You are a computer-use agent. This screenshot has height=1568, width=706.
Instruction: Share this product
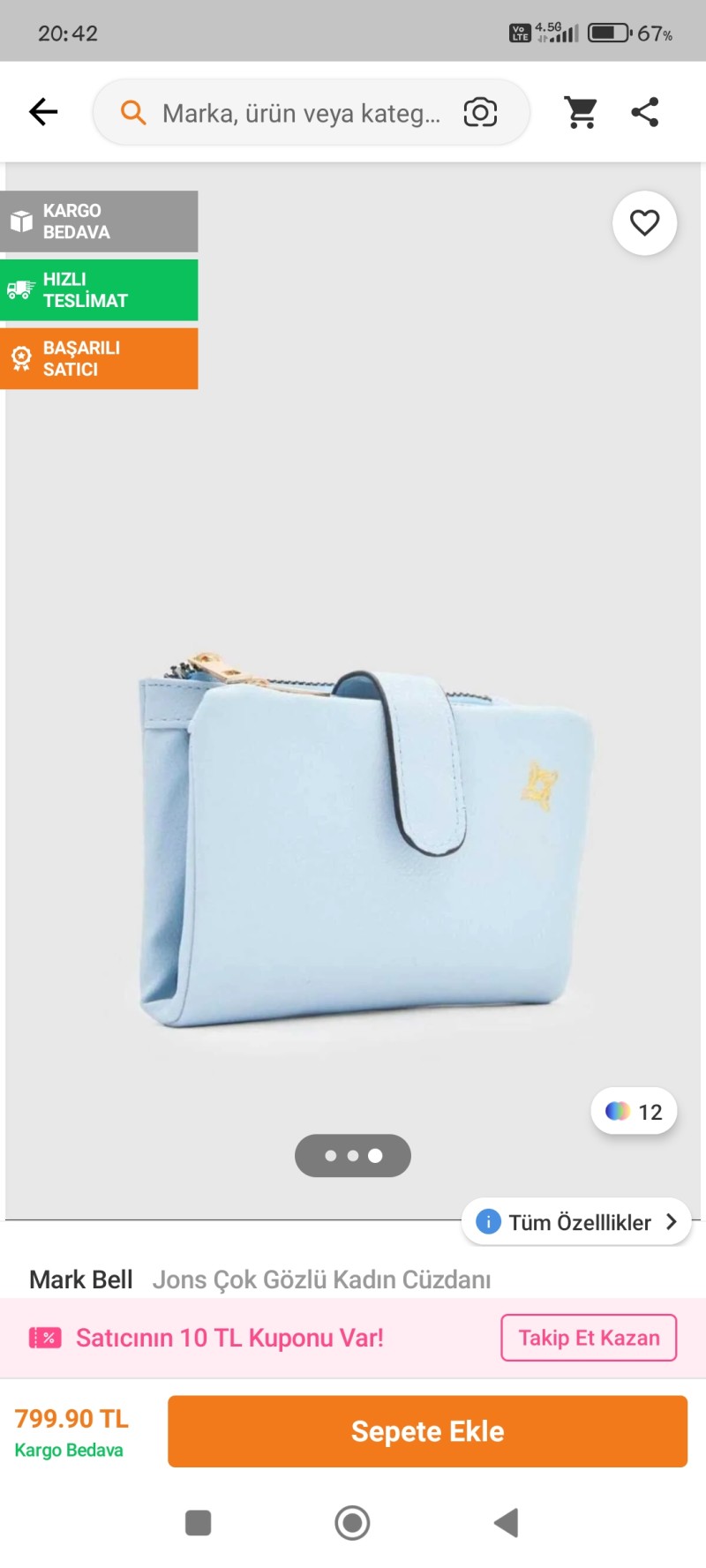click(x=645, y=112)
